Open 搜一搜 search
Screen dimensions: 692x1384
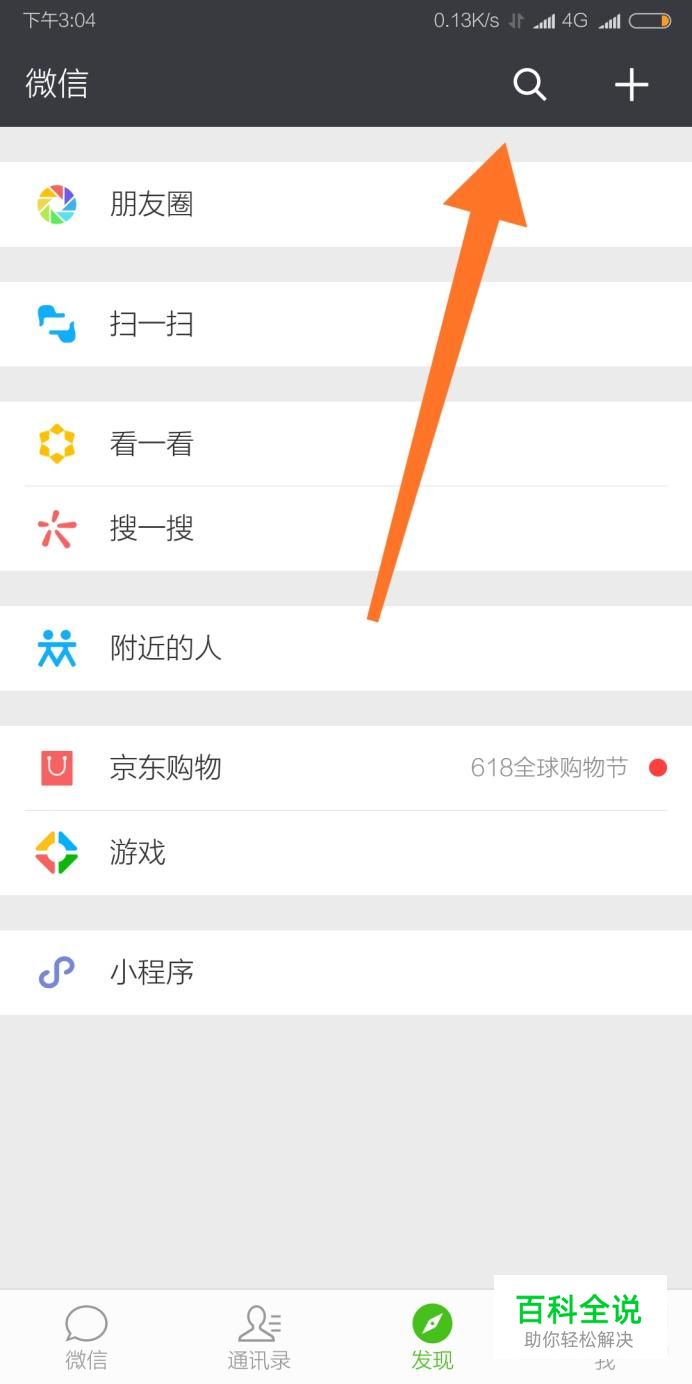[x=346, y=529]
